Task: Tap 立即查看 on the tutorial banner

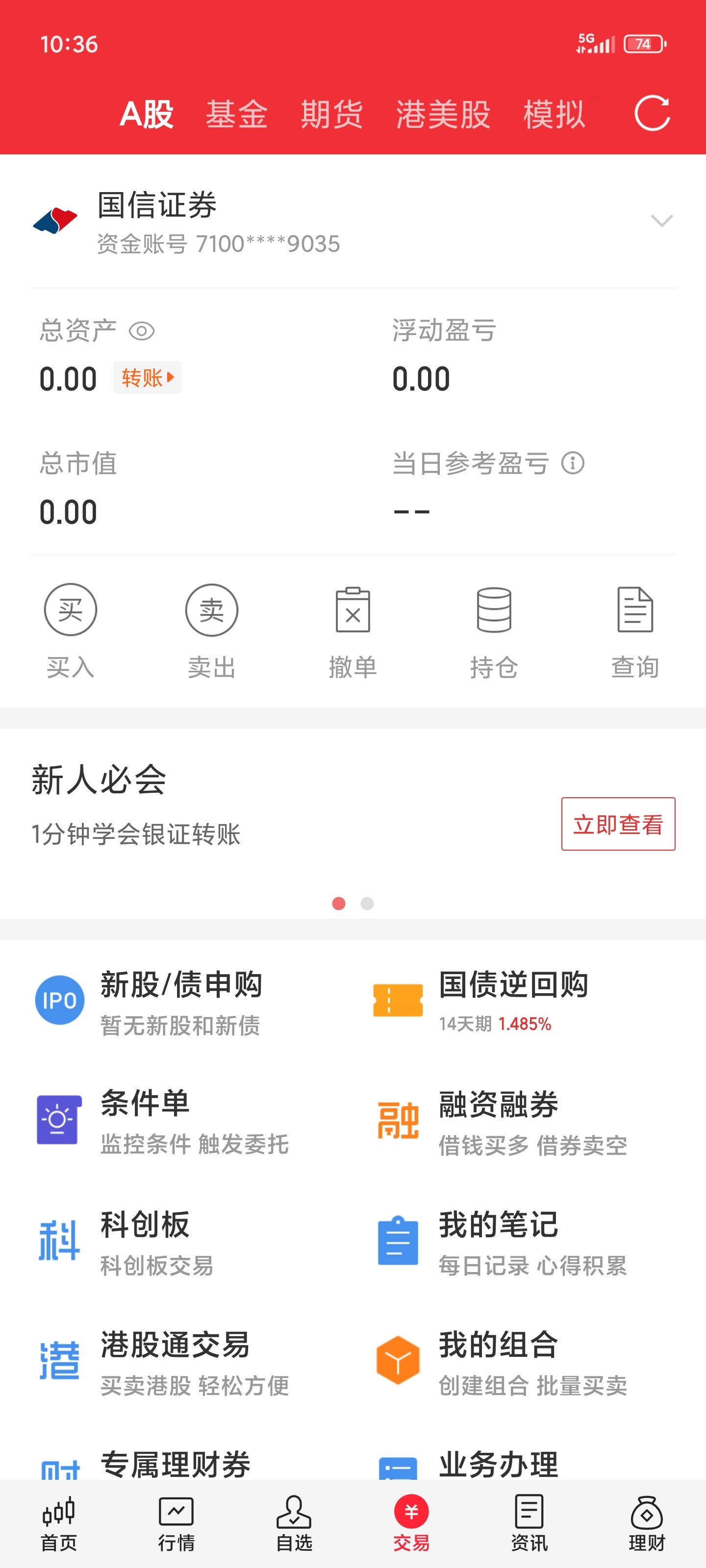Action: (618, 824)
